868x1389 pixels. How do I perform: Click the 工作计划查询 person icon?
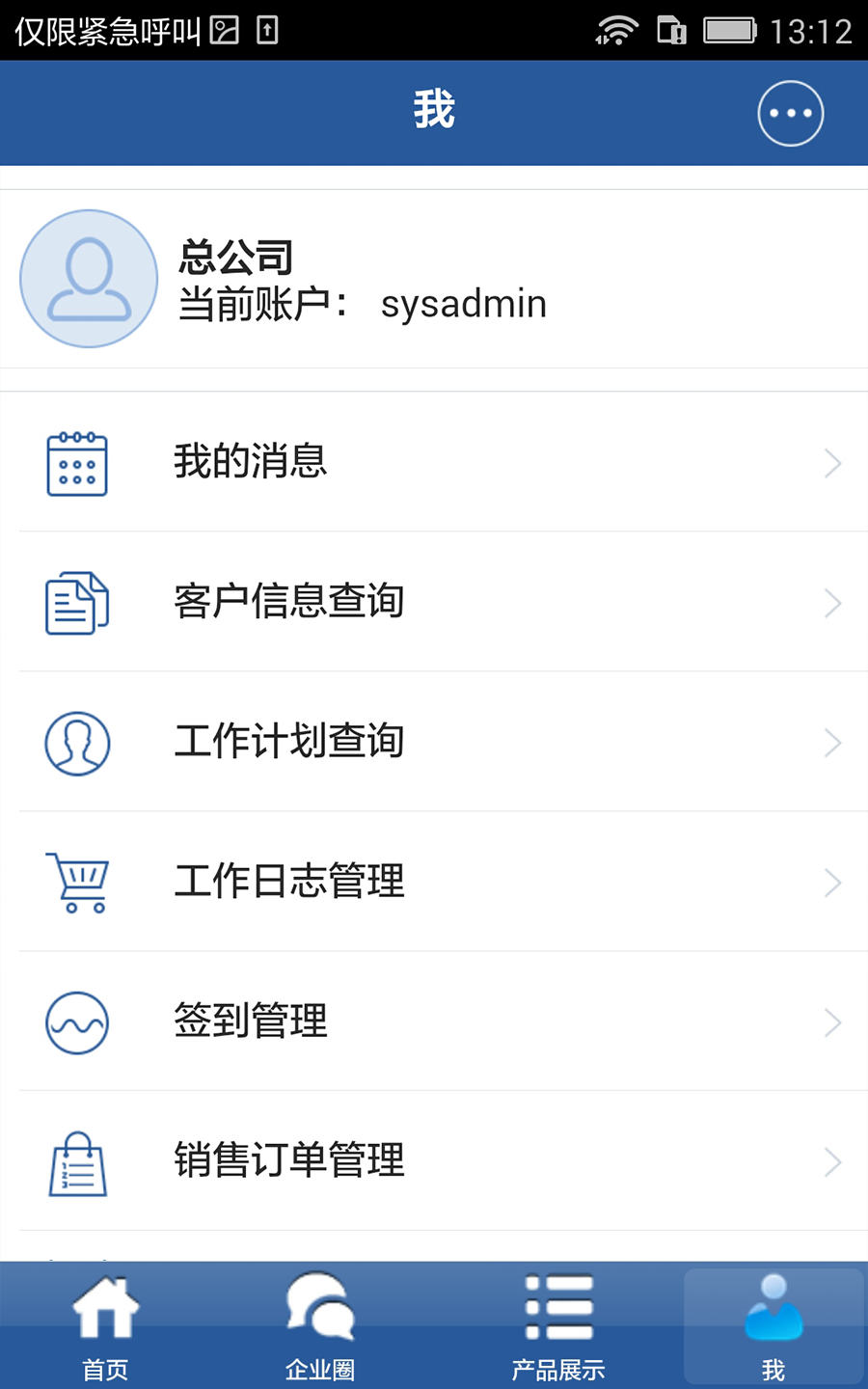pyautogui.click(x=77, y=742)
